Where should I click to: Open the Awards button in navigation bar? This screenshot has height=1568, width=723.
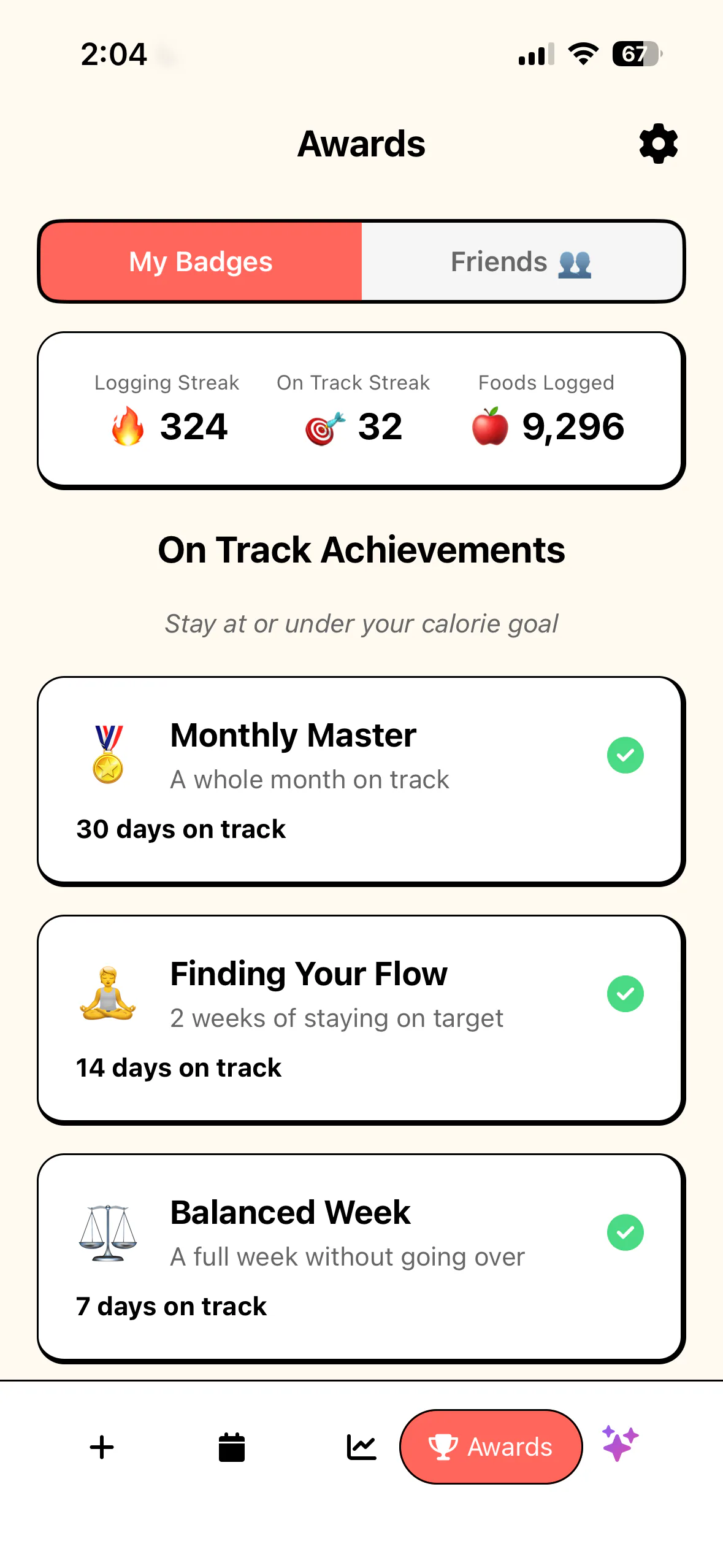(x=491, y=1447)
